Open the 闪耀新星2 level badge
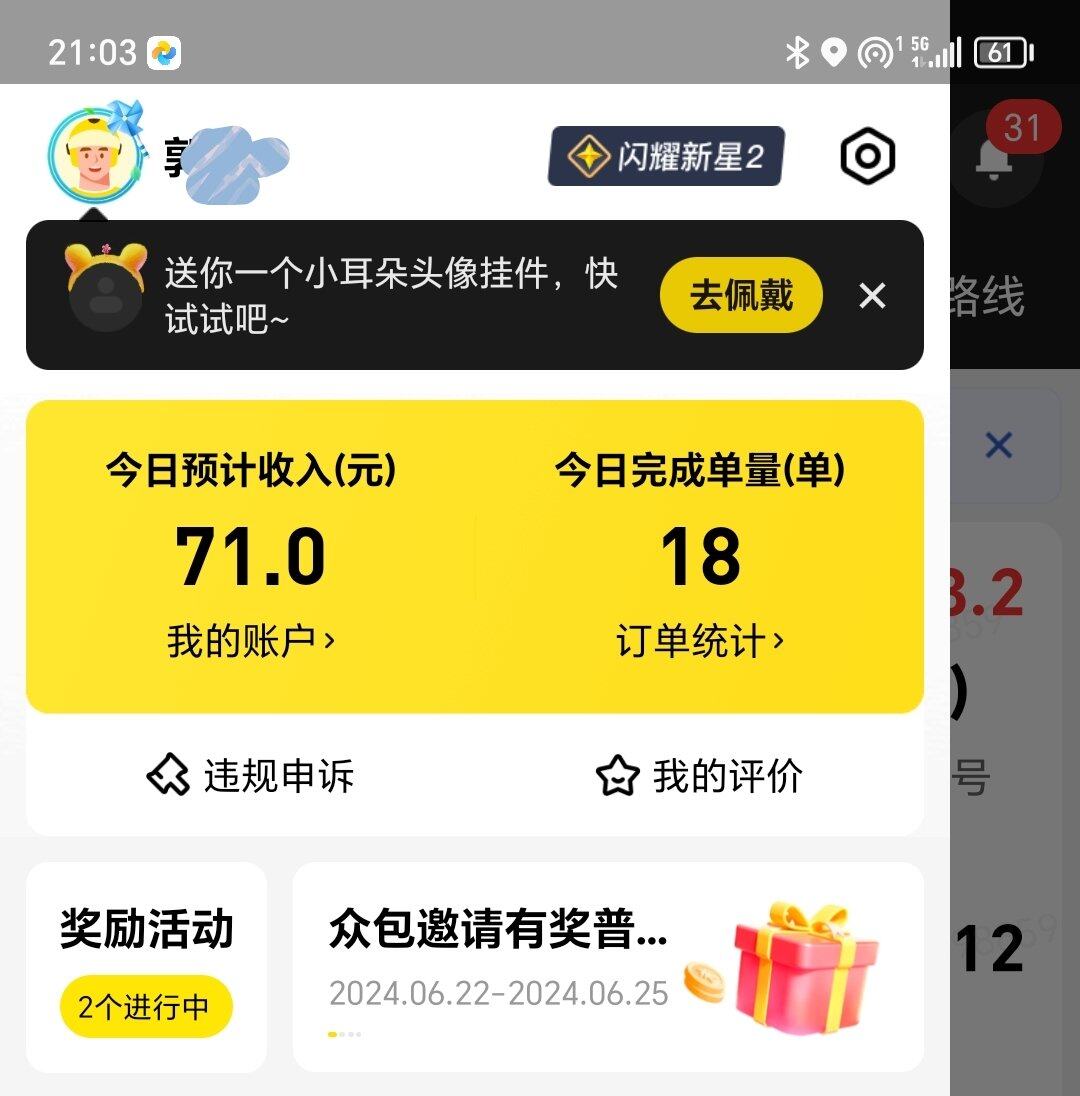Viewport: 1080px width, 1096px height. [x=665, y=156]
